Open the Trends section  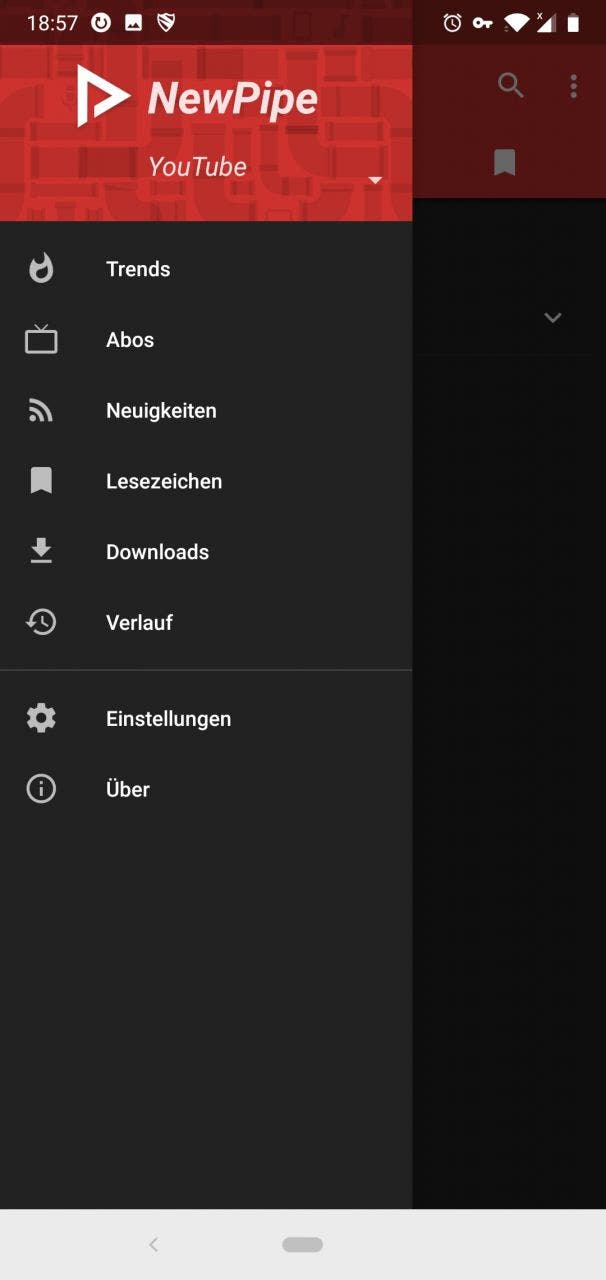click(206, 269)
